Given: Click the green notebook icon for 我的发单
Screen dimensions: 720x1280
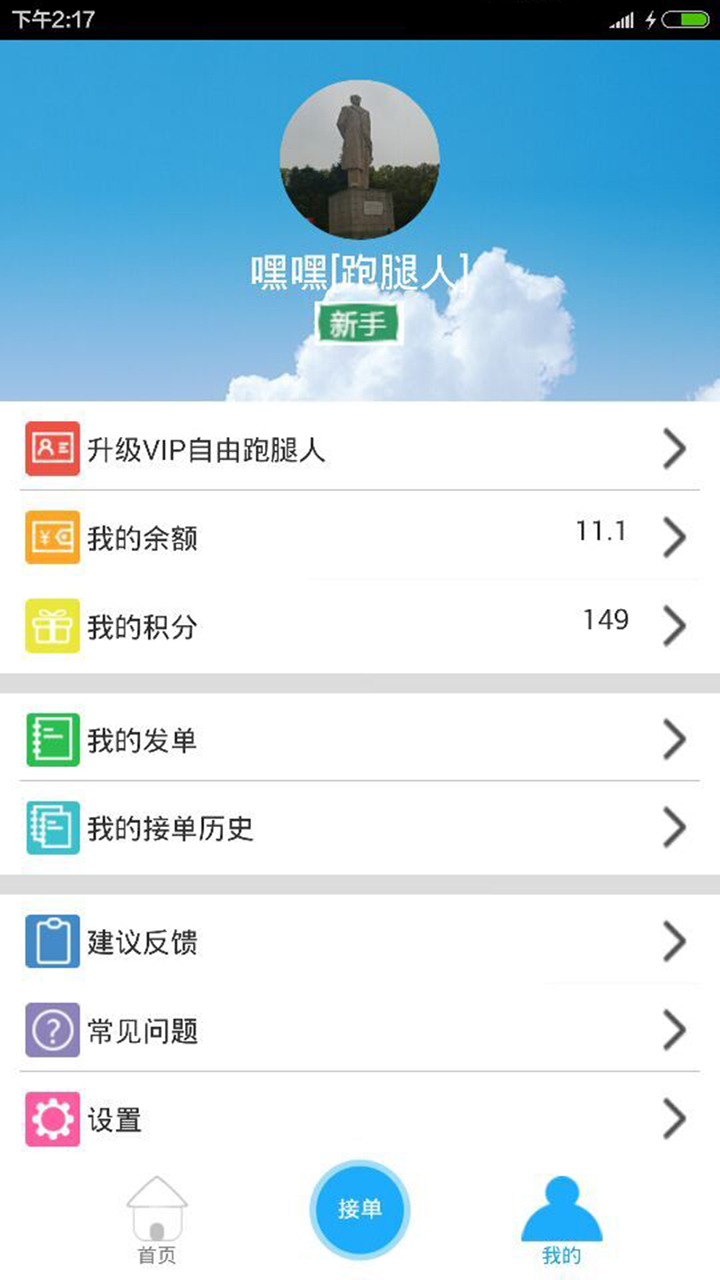Looking at the screenshot, I should pos(52,740).
